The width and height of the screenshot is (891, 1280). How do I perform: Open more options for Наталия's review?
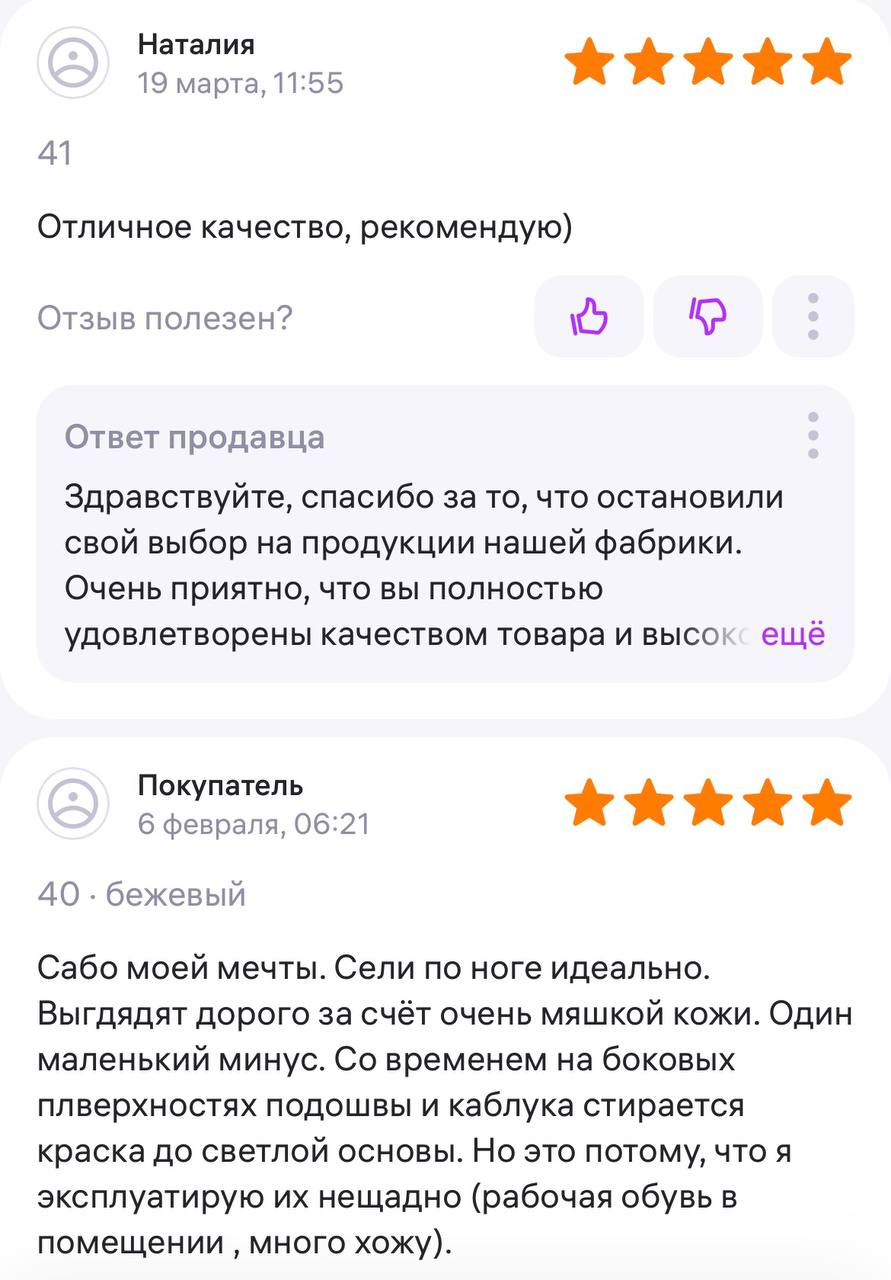pos(813,317)
